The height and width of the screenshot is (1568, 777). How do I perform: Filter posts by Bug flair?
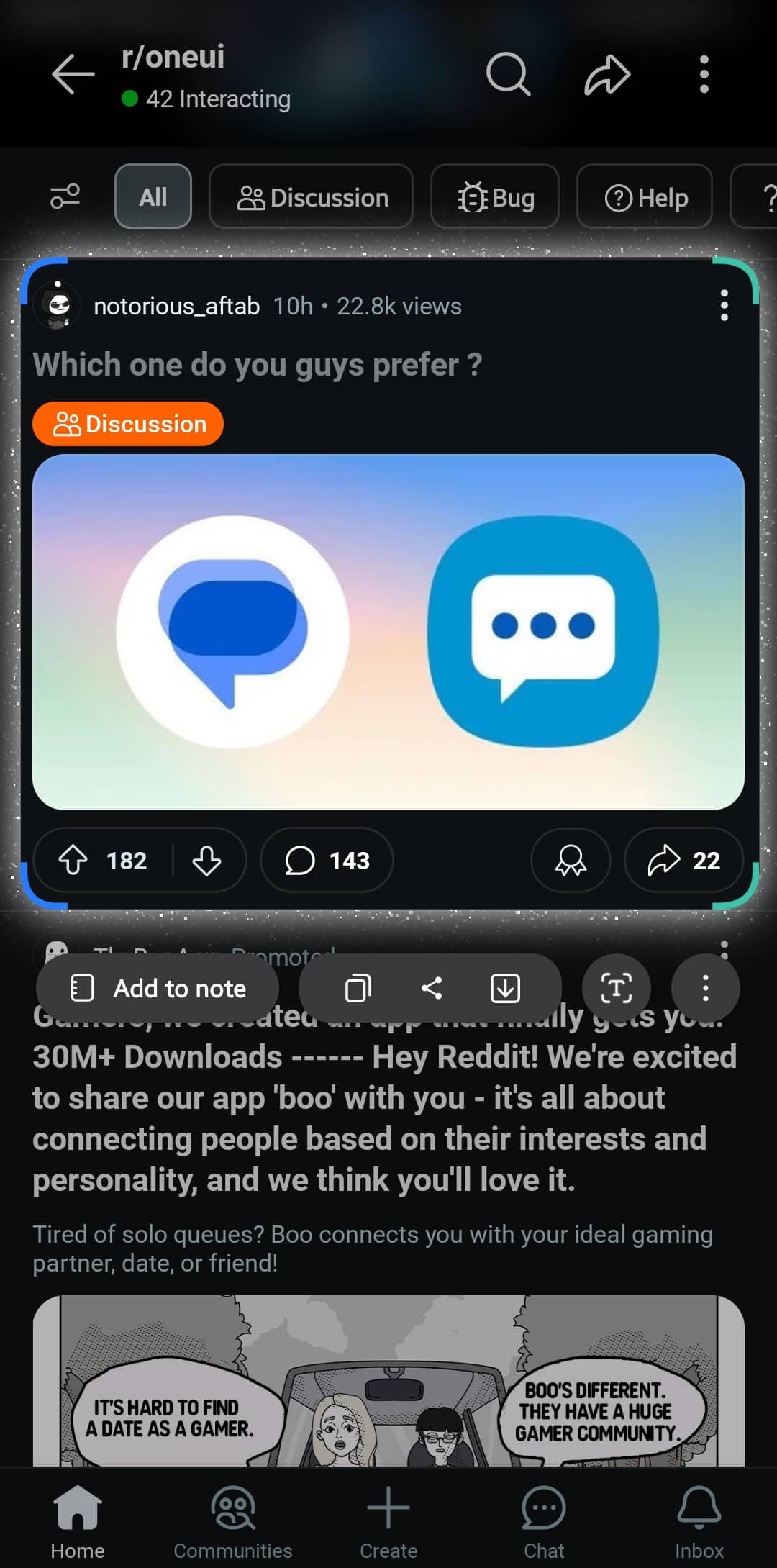coord(495,196)
